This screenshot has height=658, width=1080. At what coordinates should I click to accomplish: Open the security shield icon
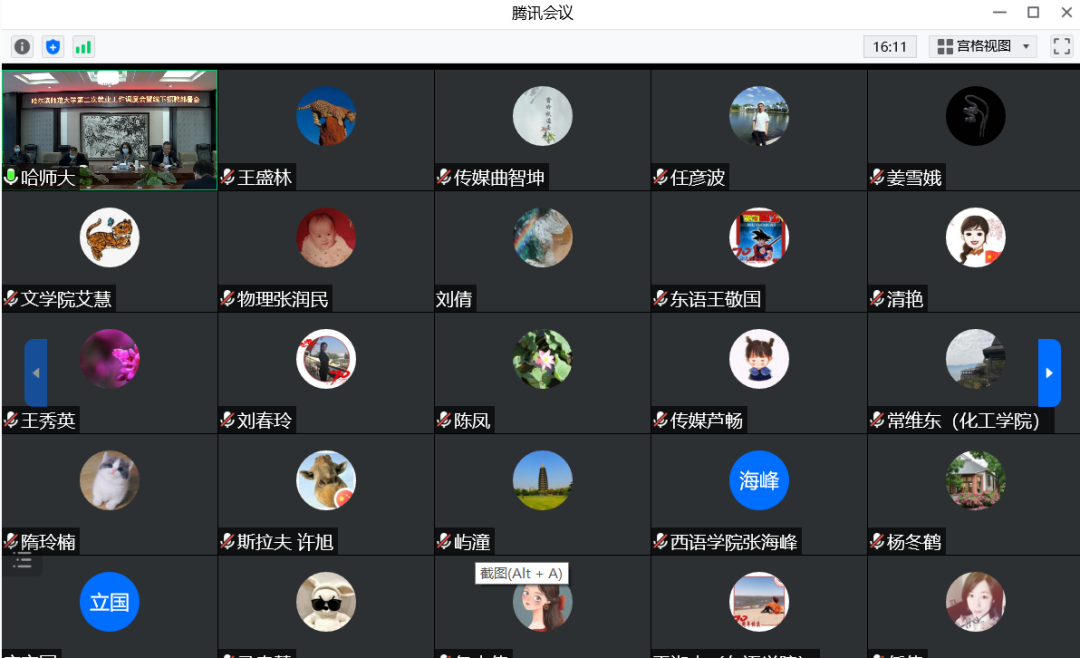tap(53, 46)
